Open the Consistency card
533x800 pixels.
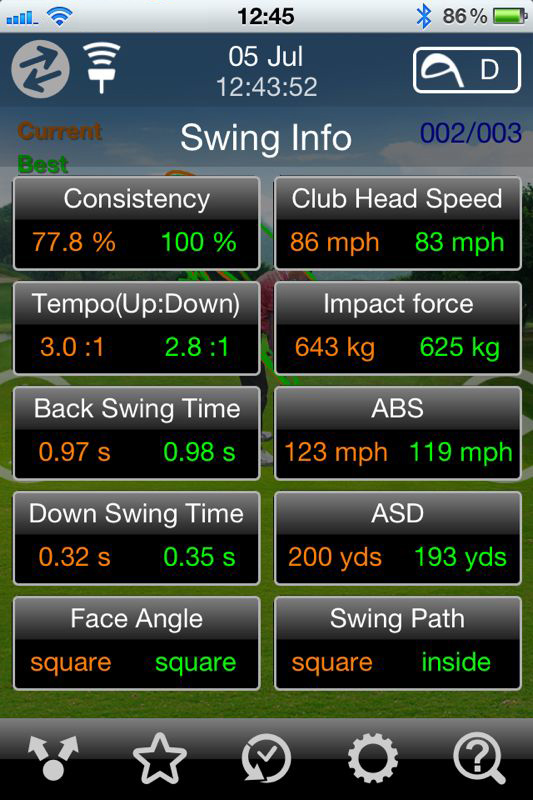tap(137, 223)
